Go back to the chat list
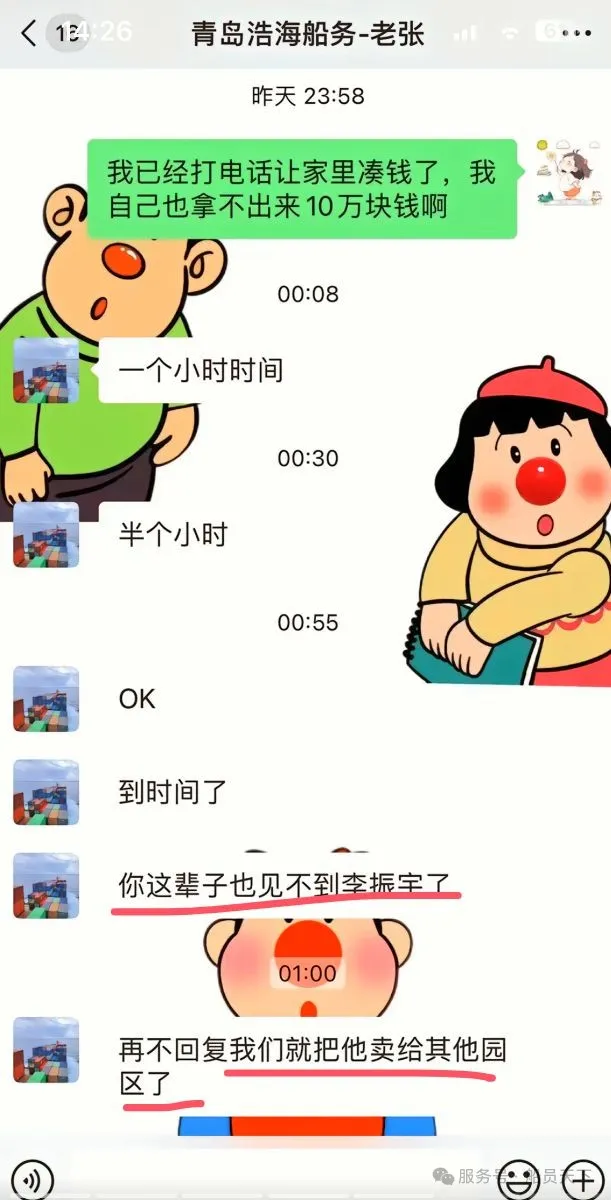611x1200 pixels. 28,33
